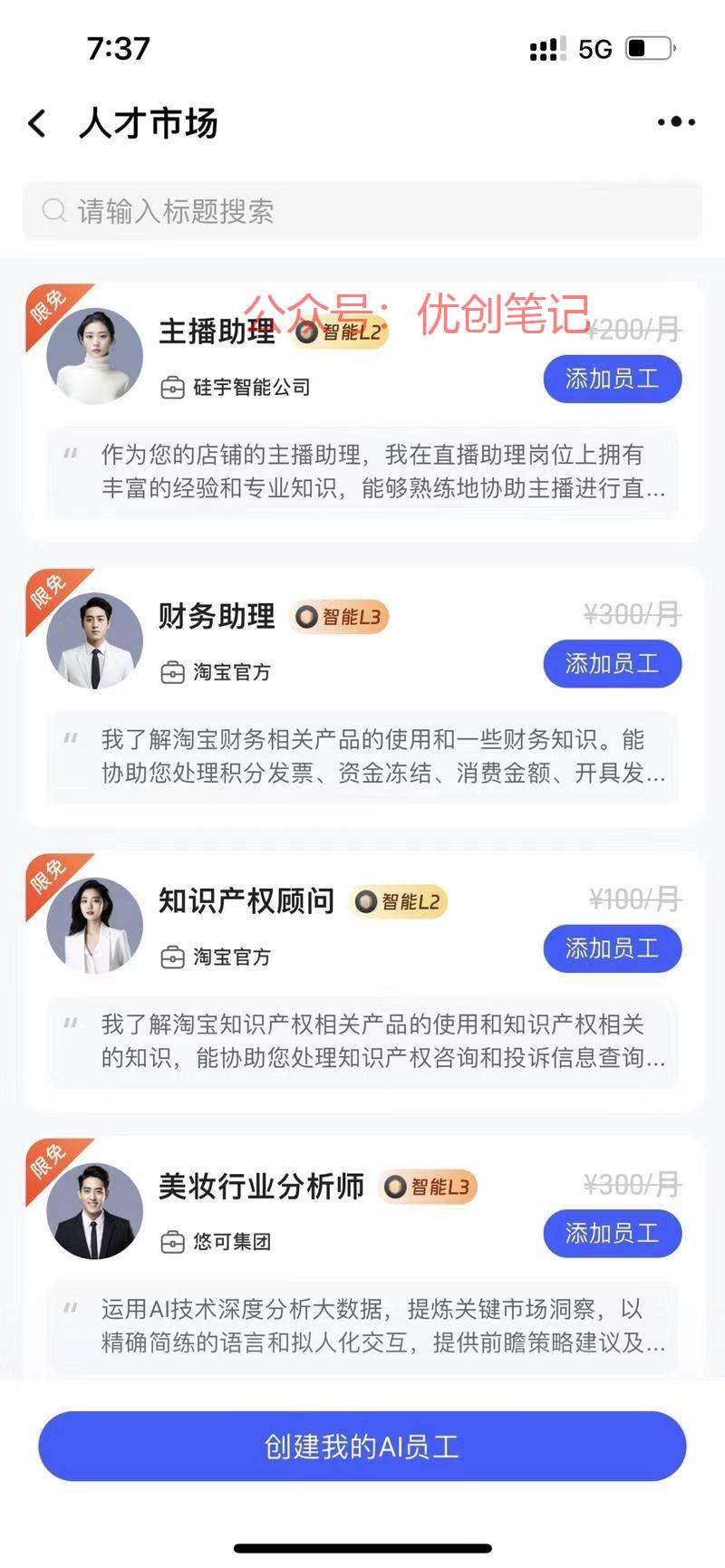Add 财务助理 as an employee
The height and width of the screenshot is (1568, 725).
tap(613, 664)
